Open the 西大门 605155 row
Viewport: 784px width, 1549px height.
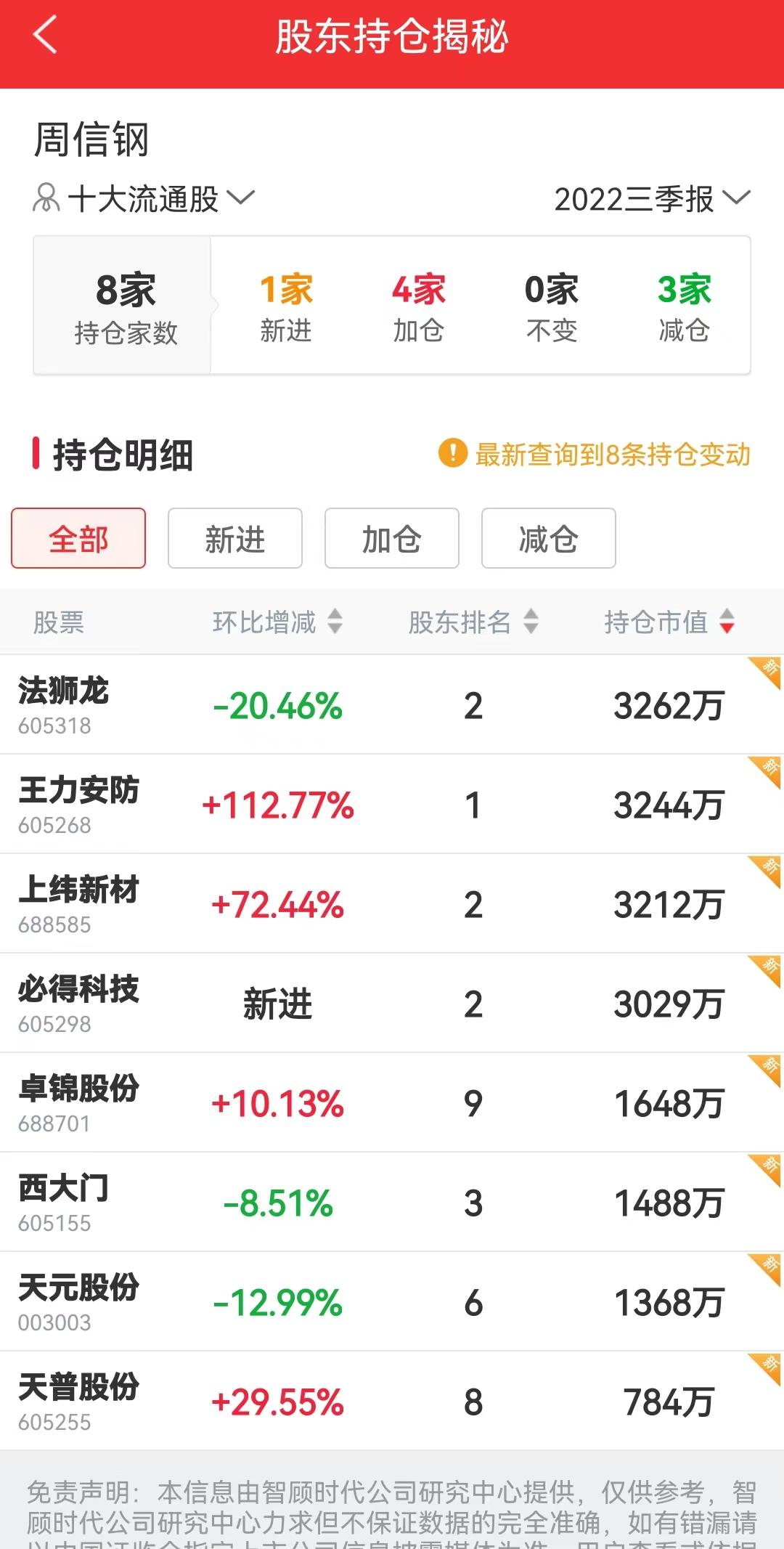pos(392,1202)
